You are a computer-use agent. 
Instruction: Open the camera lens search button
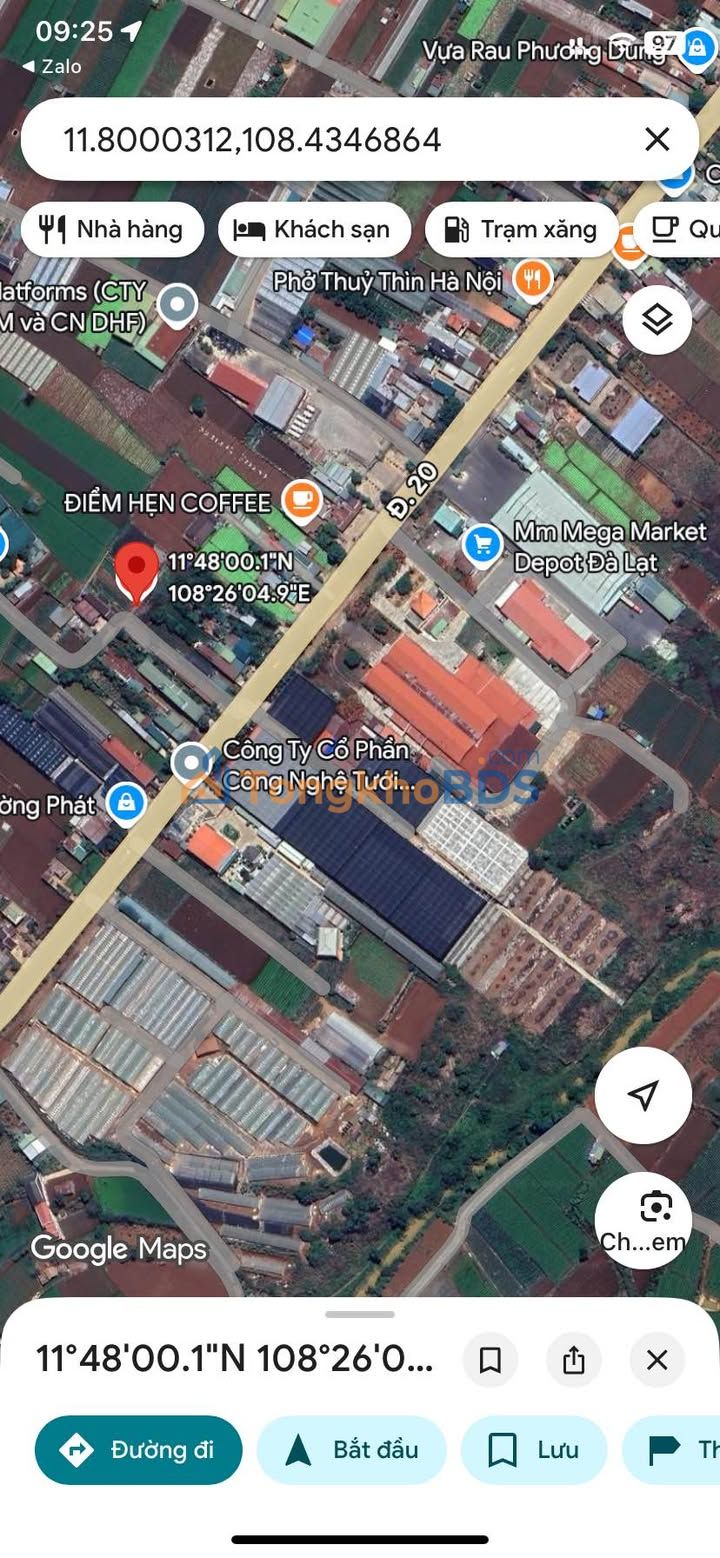643,1220
